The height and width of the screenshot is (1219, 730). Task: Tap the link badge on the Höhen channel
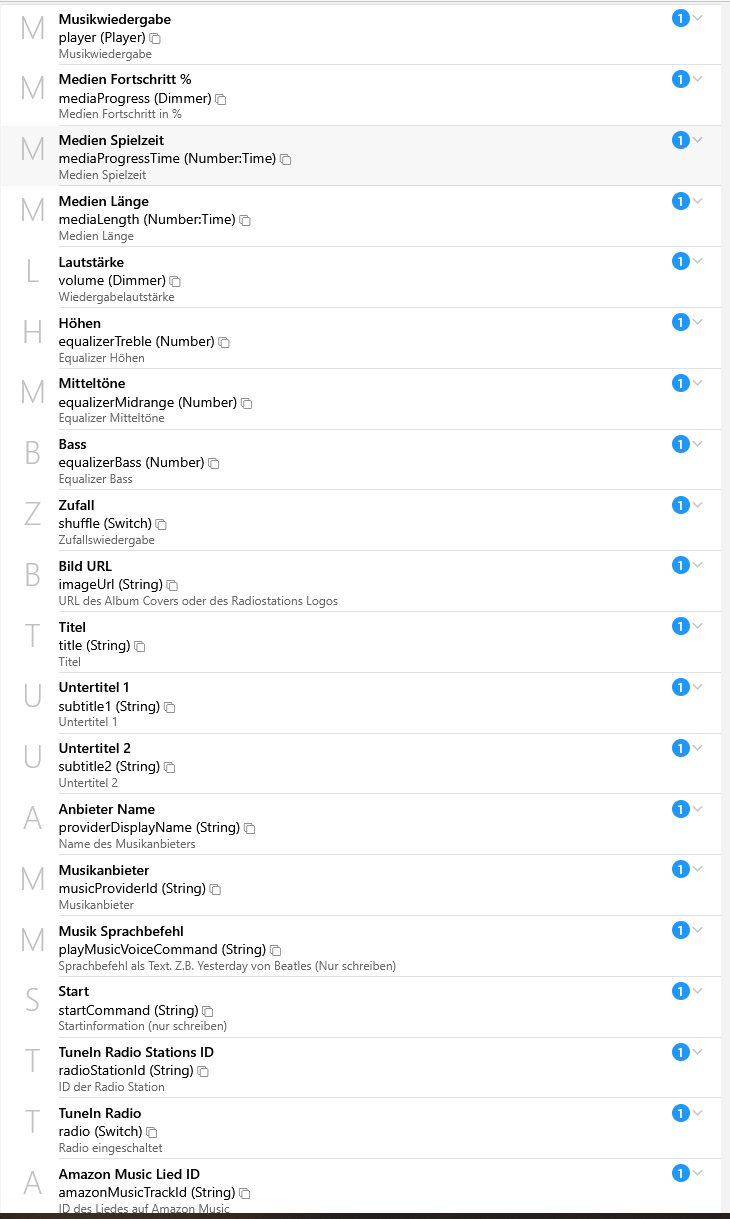pos(681,322)
